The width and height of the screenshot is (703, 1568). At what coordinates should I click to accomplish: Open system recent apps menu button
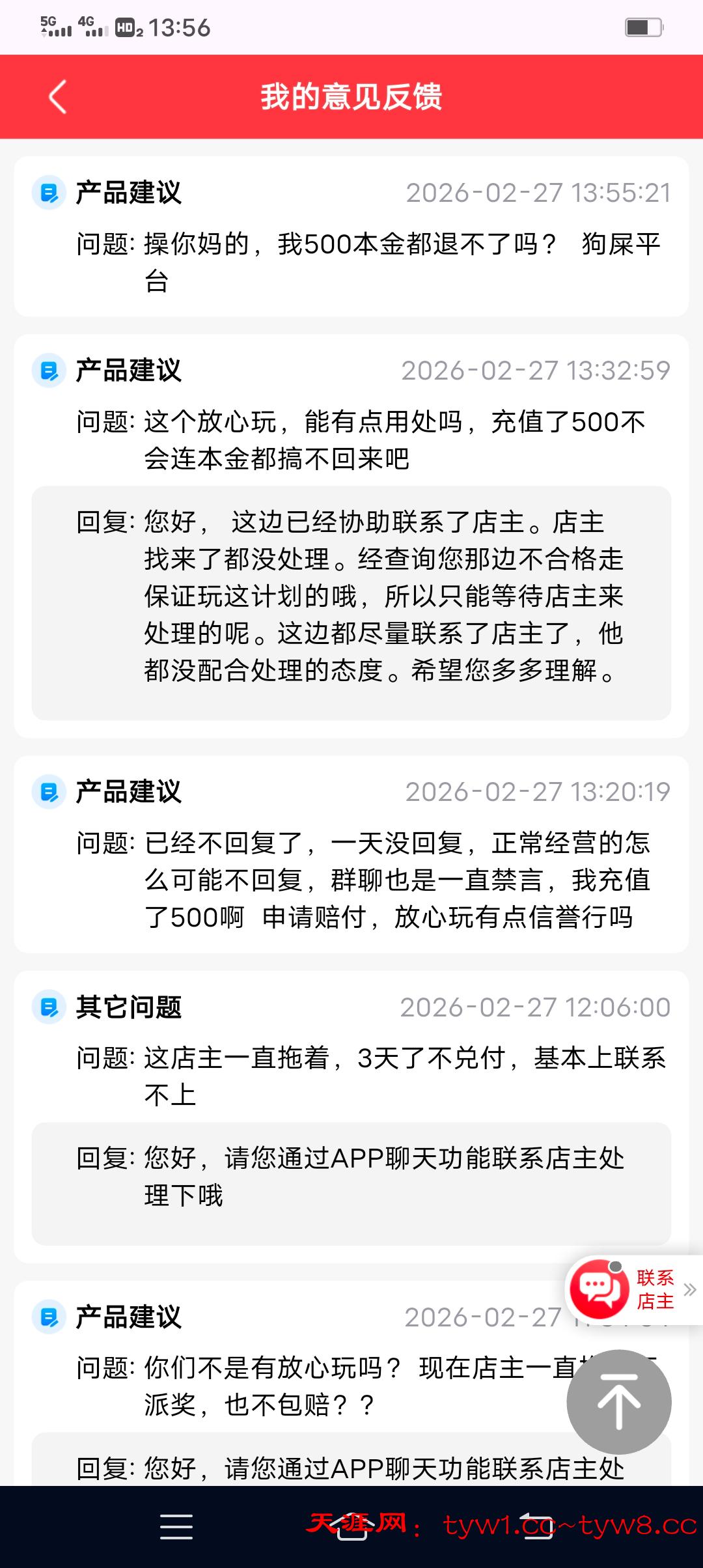(x=176, y=1526)
